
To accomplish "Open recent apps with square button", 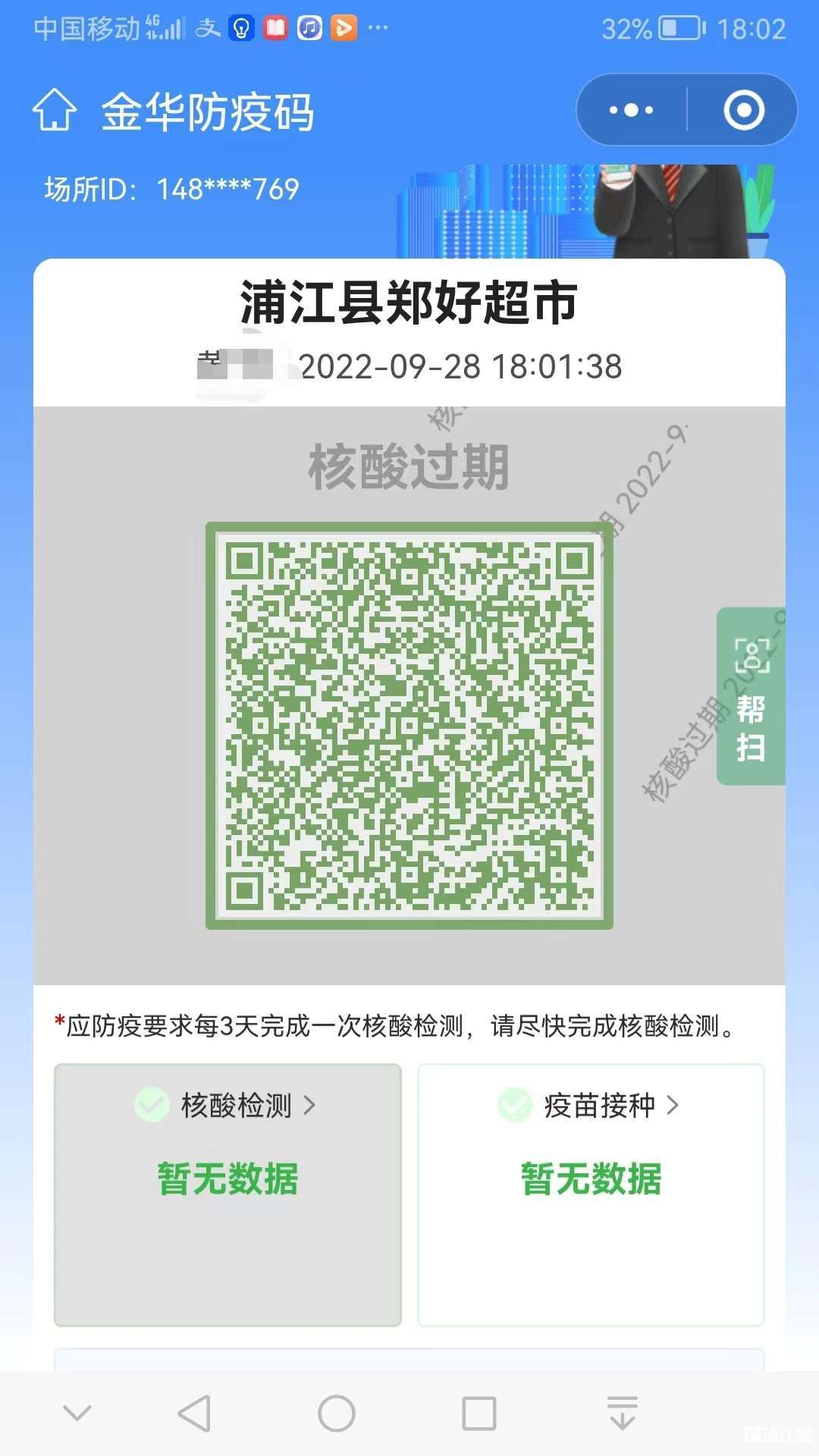I will coord(479,1414).
